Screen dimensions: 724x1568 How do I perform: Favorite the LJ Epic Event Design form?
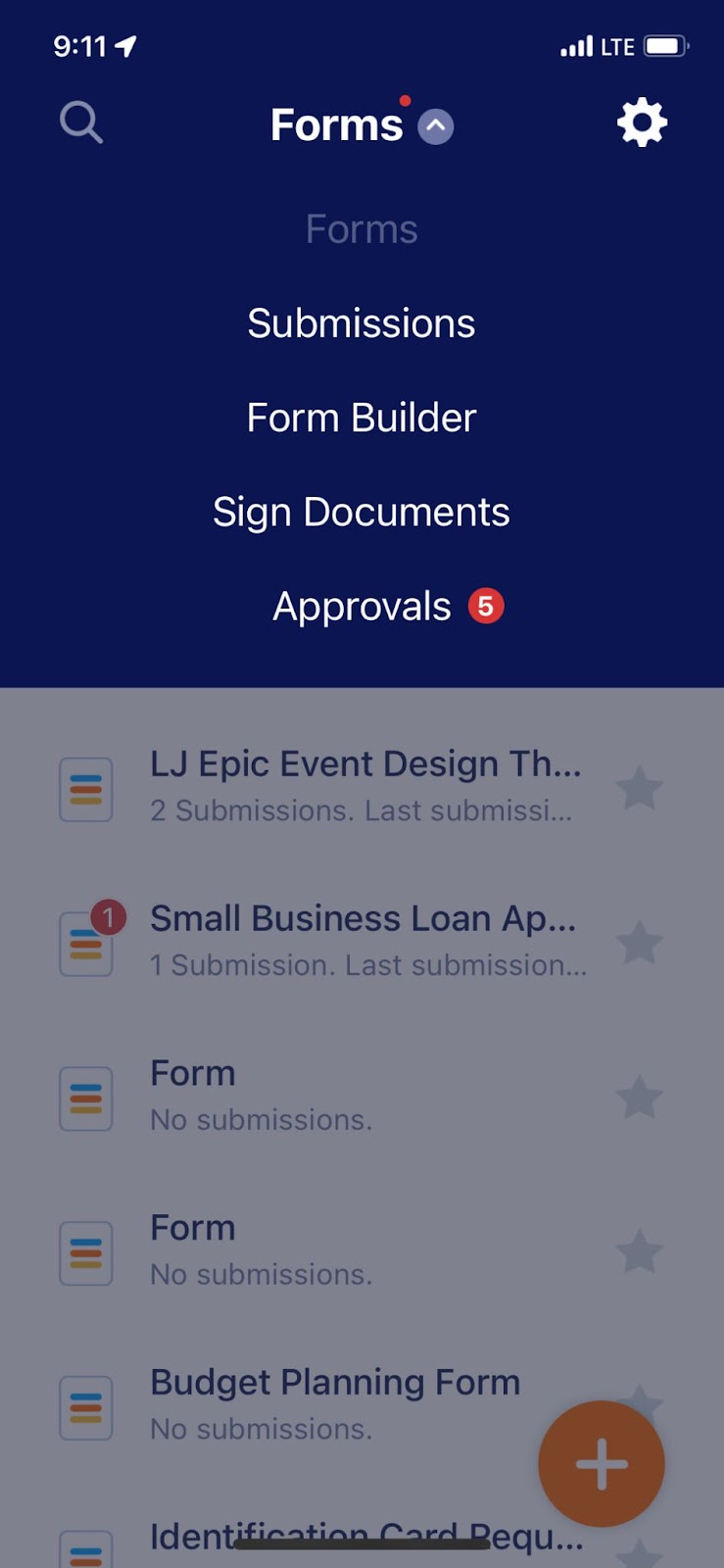640,789
